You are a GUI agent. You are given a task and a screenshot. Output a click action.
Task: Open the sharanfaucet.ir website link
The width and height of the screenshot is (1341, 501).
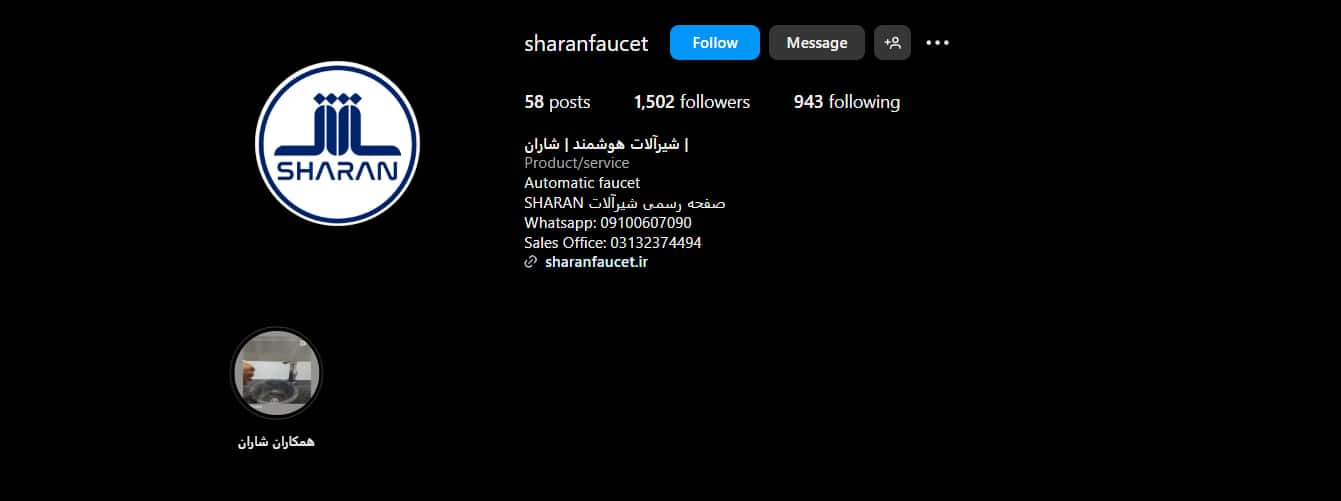click(x=596, y=262)
